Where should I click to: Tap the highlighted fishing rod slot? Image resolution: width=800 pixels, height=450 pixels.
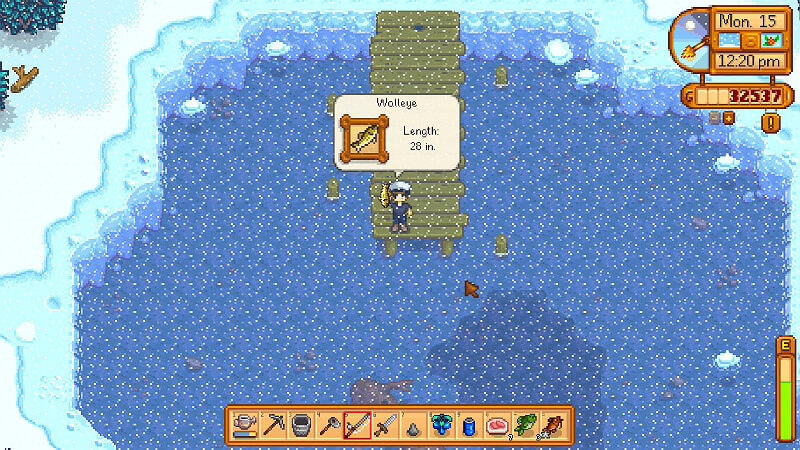(356, 425)
